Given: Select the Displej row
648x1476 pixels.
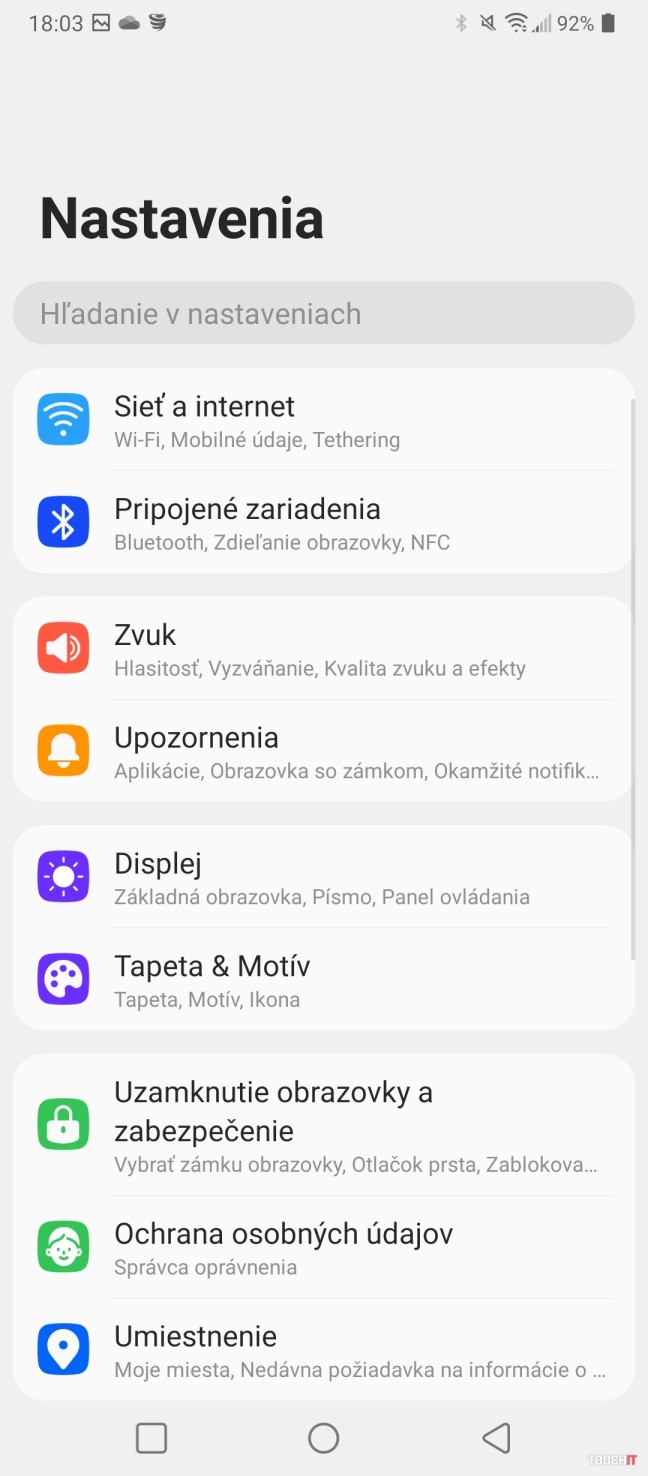Looking at the screenshot, I should click(x=323, y=877).
